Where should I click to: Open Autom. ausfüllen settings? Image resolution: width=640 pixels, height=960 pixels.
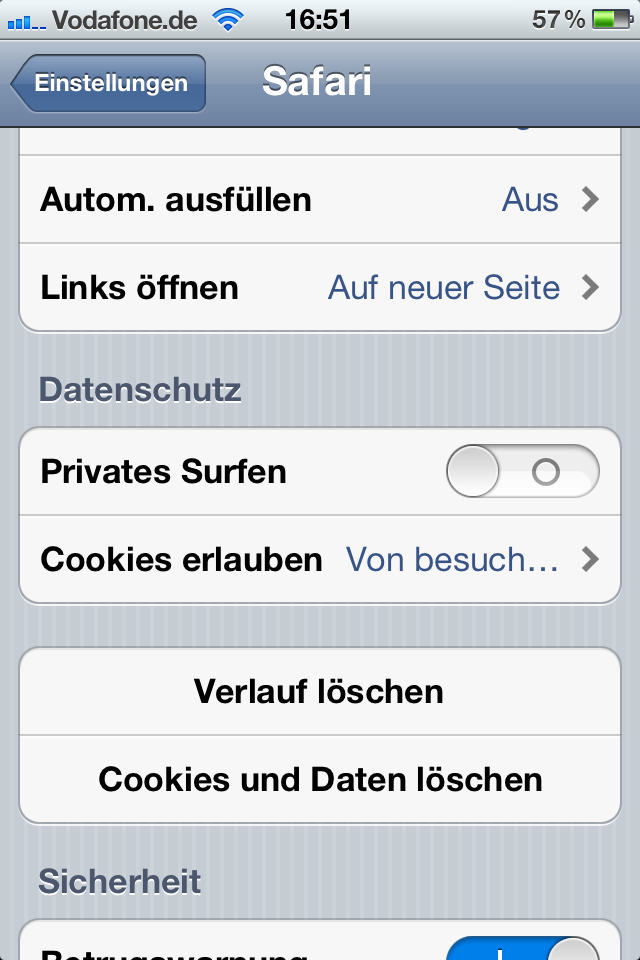(x=320, y=200)
